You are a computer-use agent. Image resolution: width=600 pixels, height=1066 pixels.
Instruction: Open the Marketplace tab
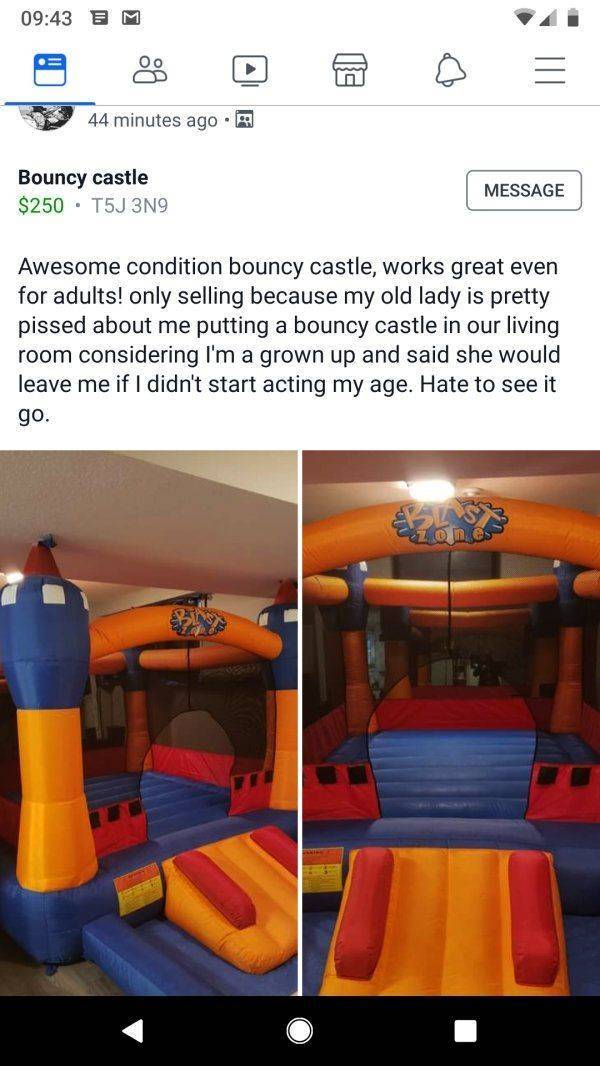349,69
